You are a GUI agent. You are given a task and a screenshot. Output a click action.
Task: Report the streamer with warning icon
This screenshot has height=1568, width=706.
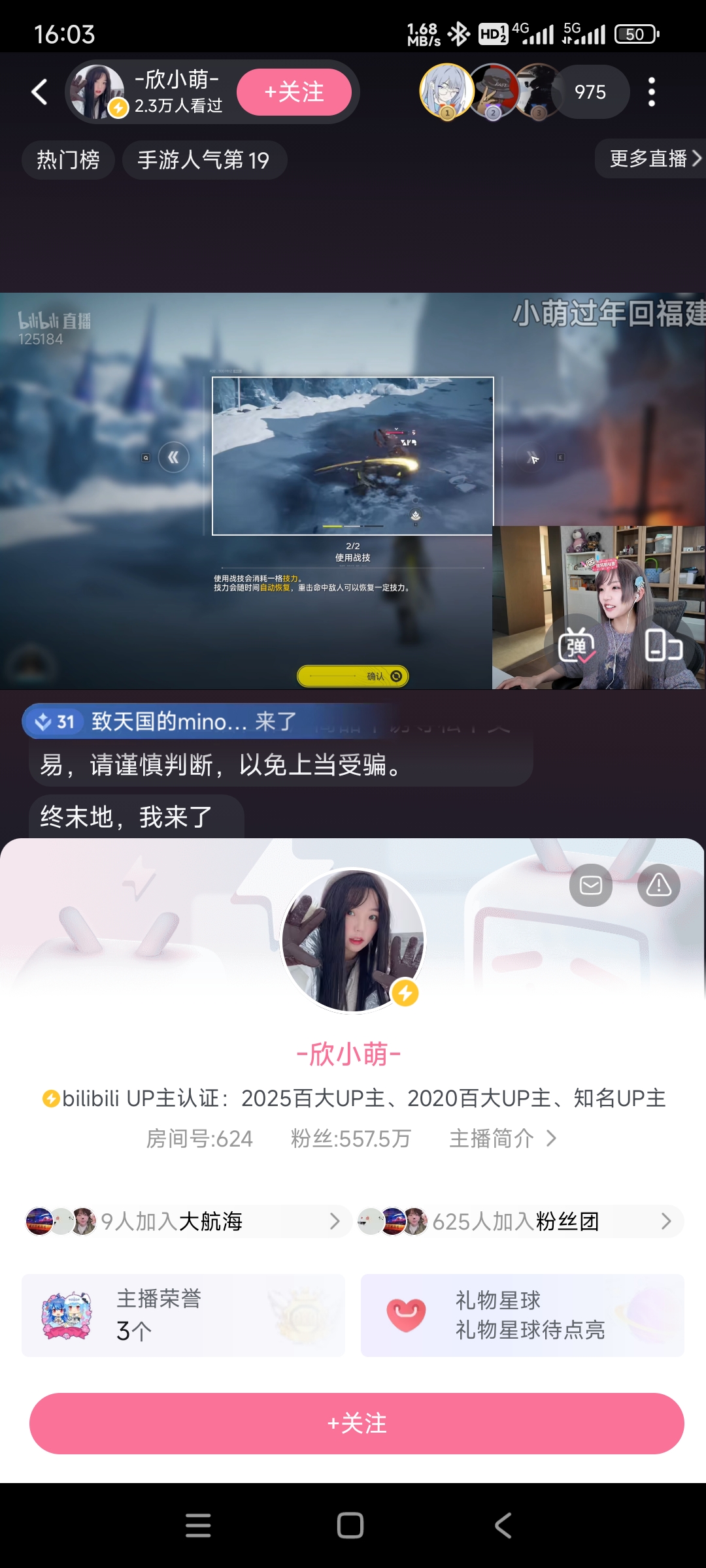coord(659,885)
